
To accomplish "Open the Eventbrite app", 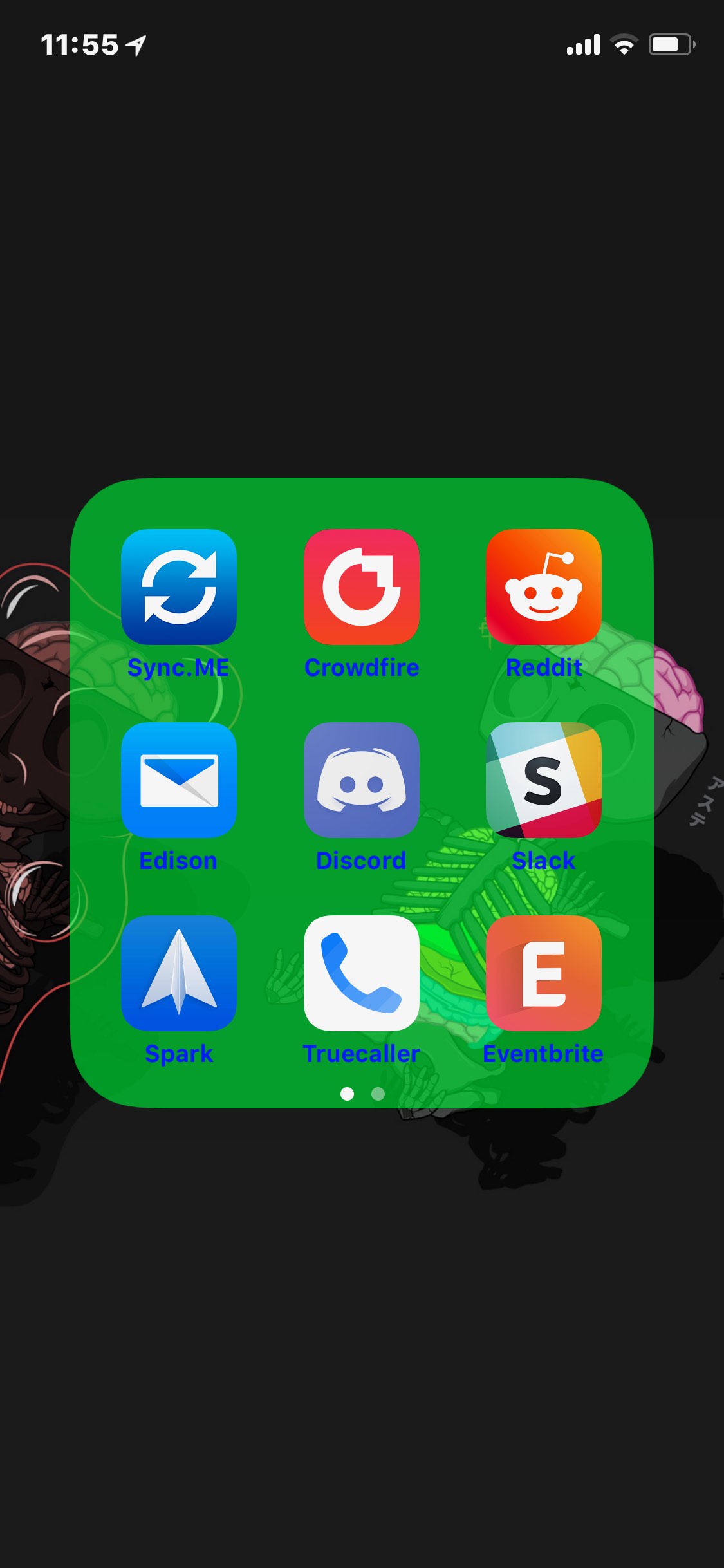I will [x=544, y=973].
